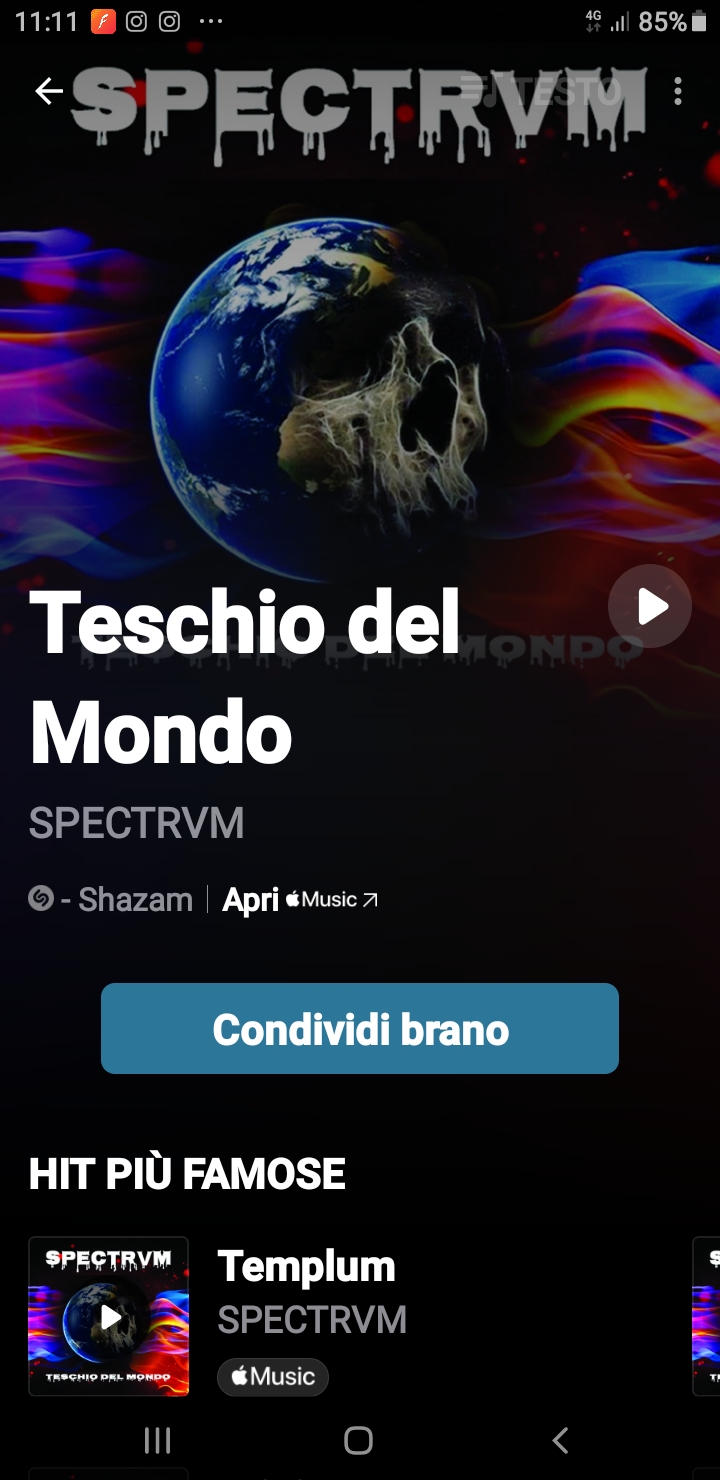
Task: Tap the Apple Music badge under Templum
Action: [273, 1377]
